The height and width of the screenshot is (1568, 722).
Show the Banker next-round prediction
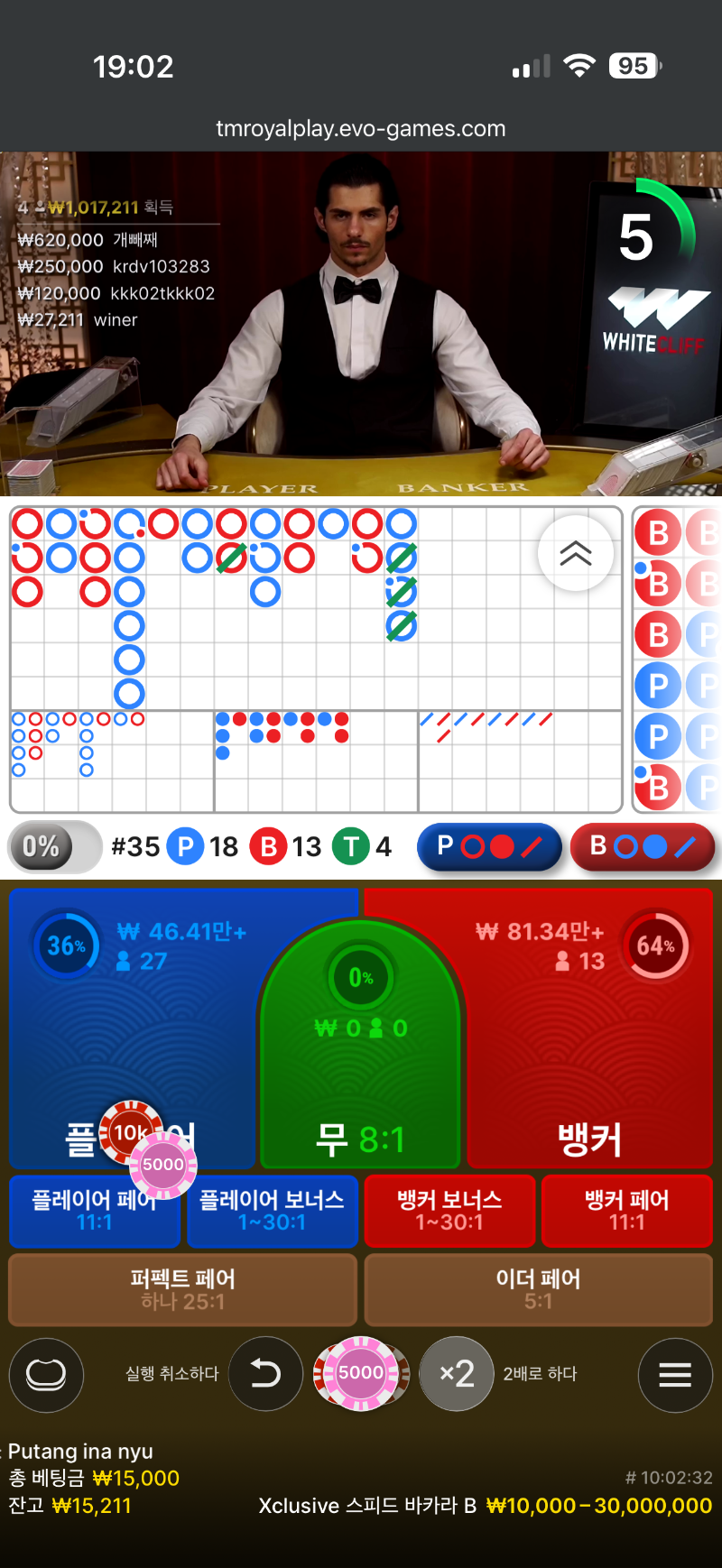pyautogui.click(x=643, y=846)
